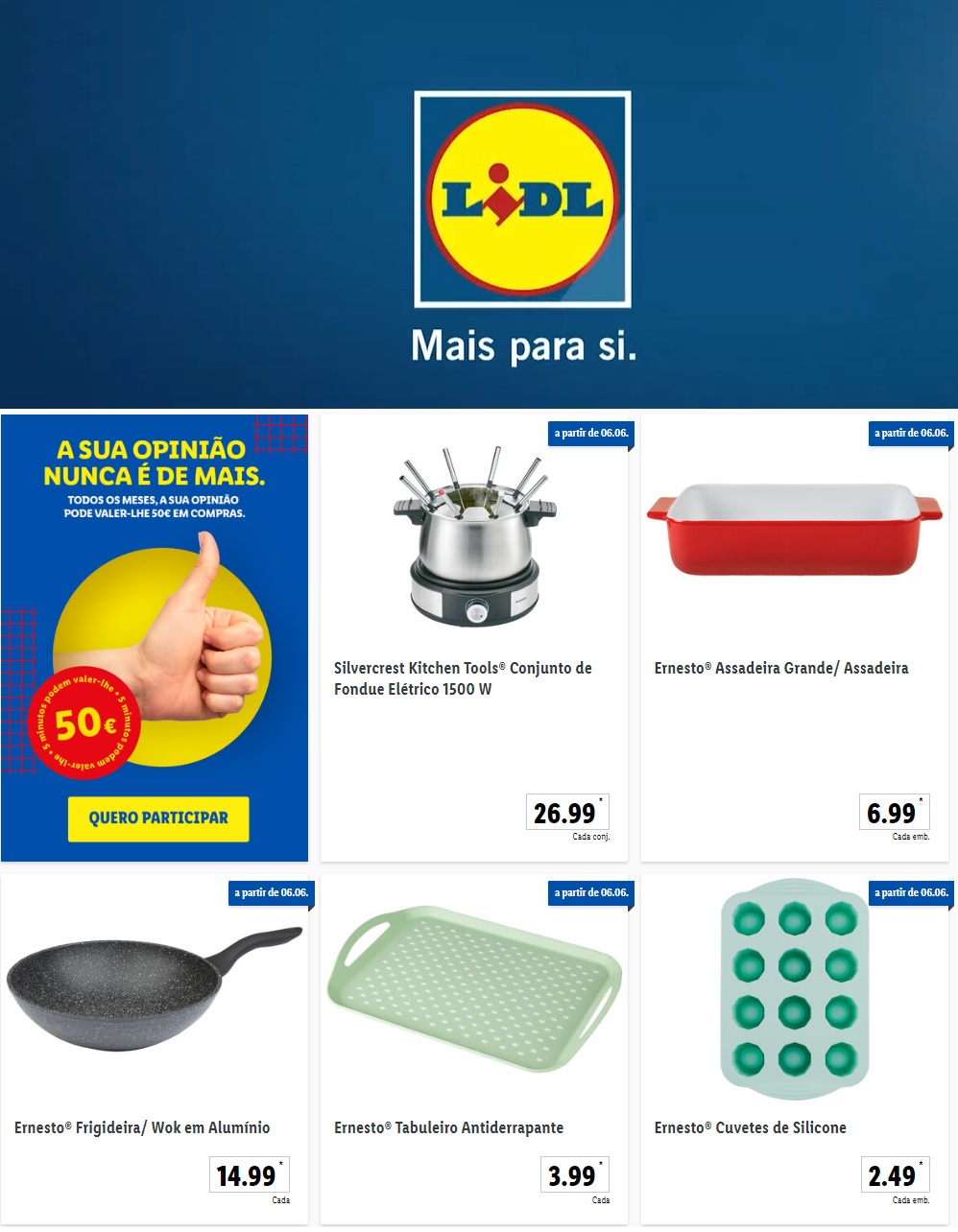This screenshot has height=1232, width=958.
Task: Open the Ernesto Tabuleiro Antiderrapante product card
Action: 473,1048
